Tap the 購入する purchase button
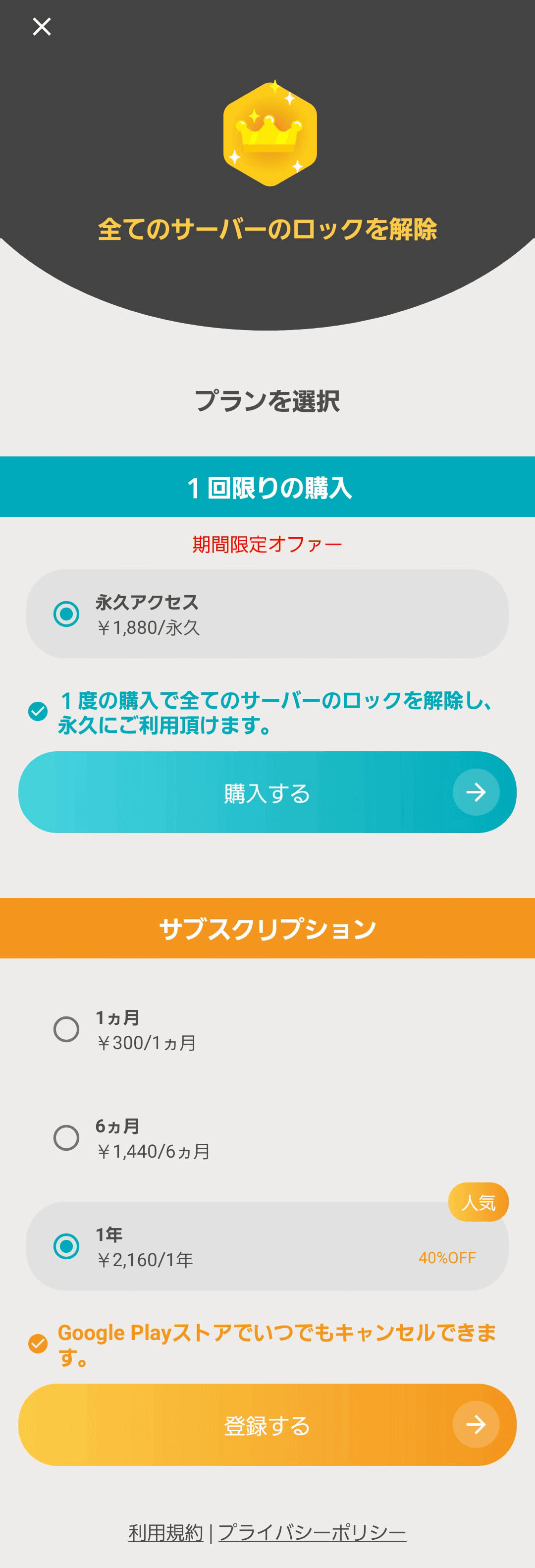 [267, 792]
